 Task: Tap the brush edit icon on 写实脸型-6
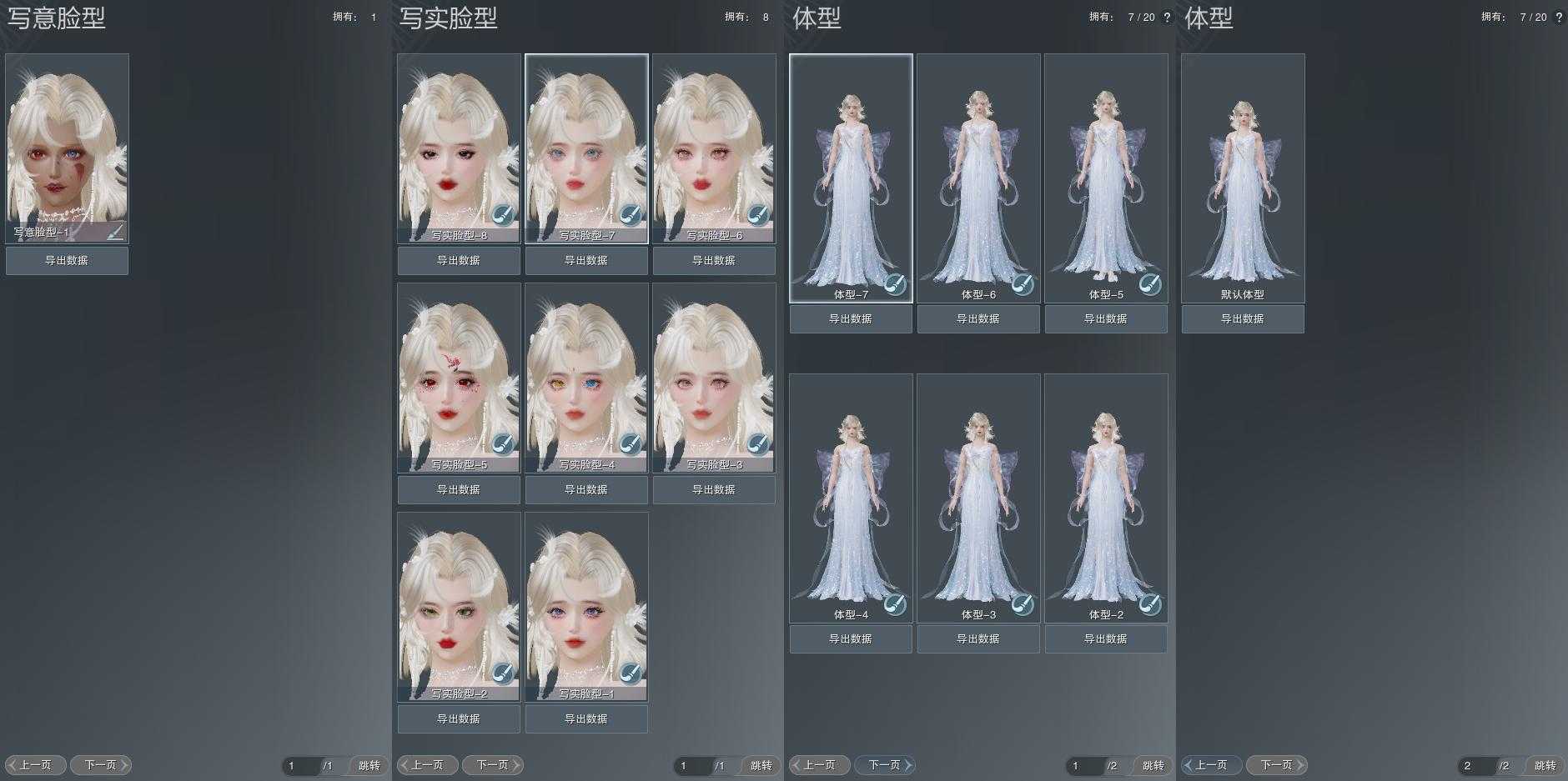click(757, 216)
